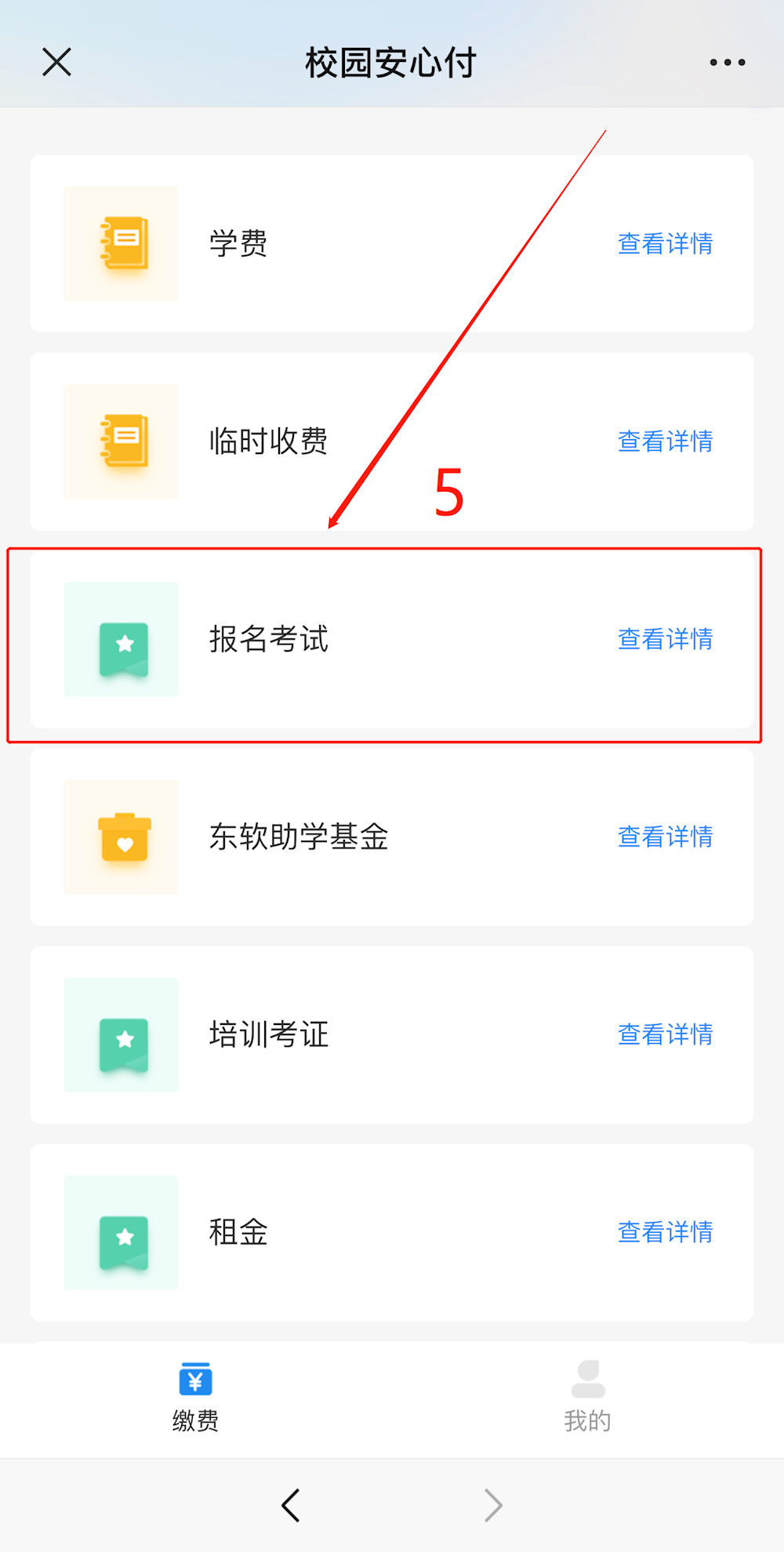Select the 报名考试 green star icon
The height and width of the screenshot is (1552, 784).
(121, 641)
